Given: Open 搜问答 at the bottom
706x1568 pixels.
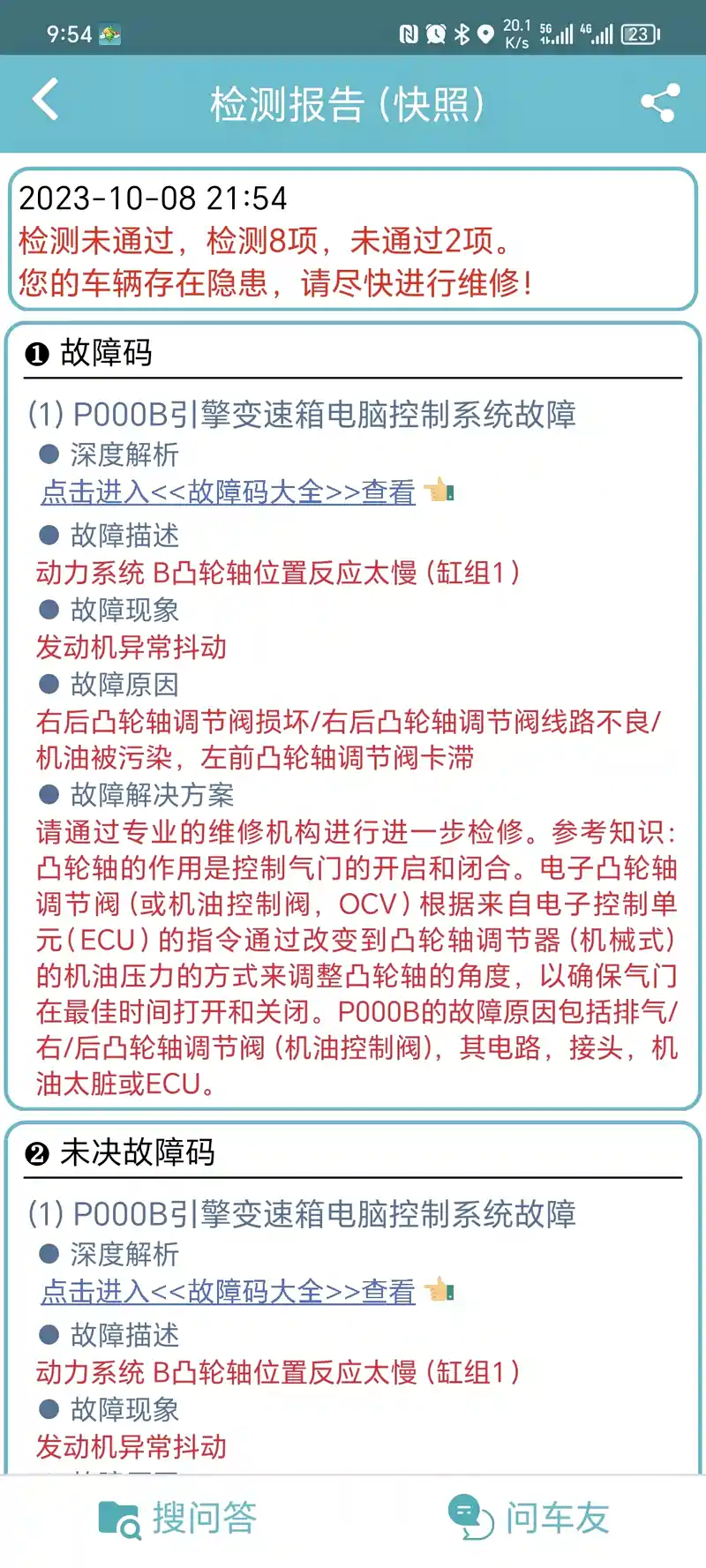Looking at the screenshot, I should point(177,1518).
